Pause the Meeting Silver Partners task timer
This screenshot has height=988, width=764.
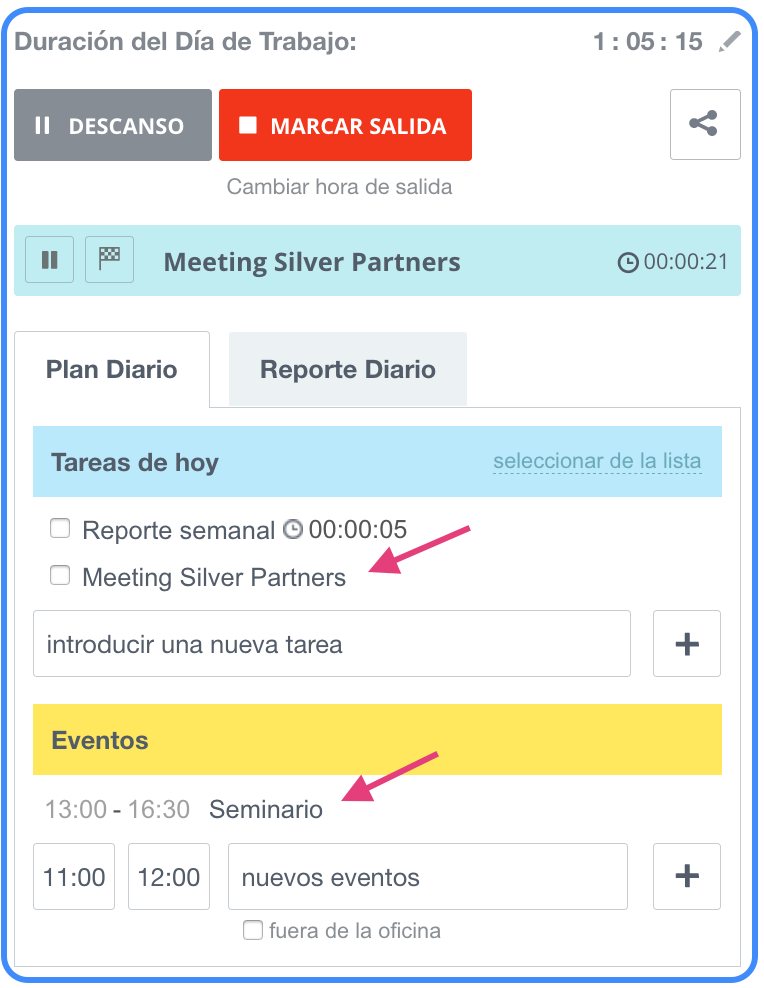[50, 260]
